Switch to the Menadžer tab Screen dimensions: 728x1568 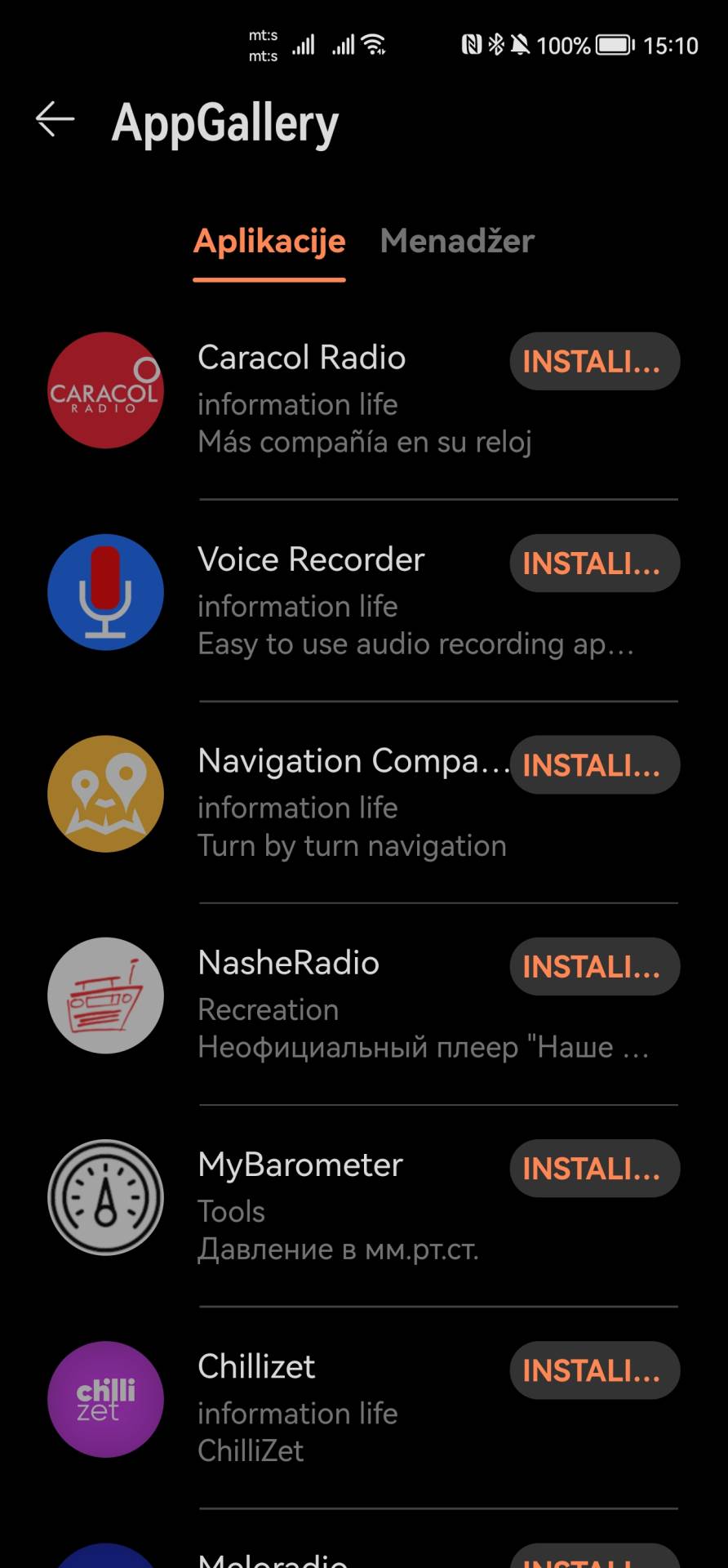pos(457,242)
